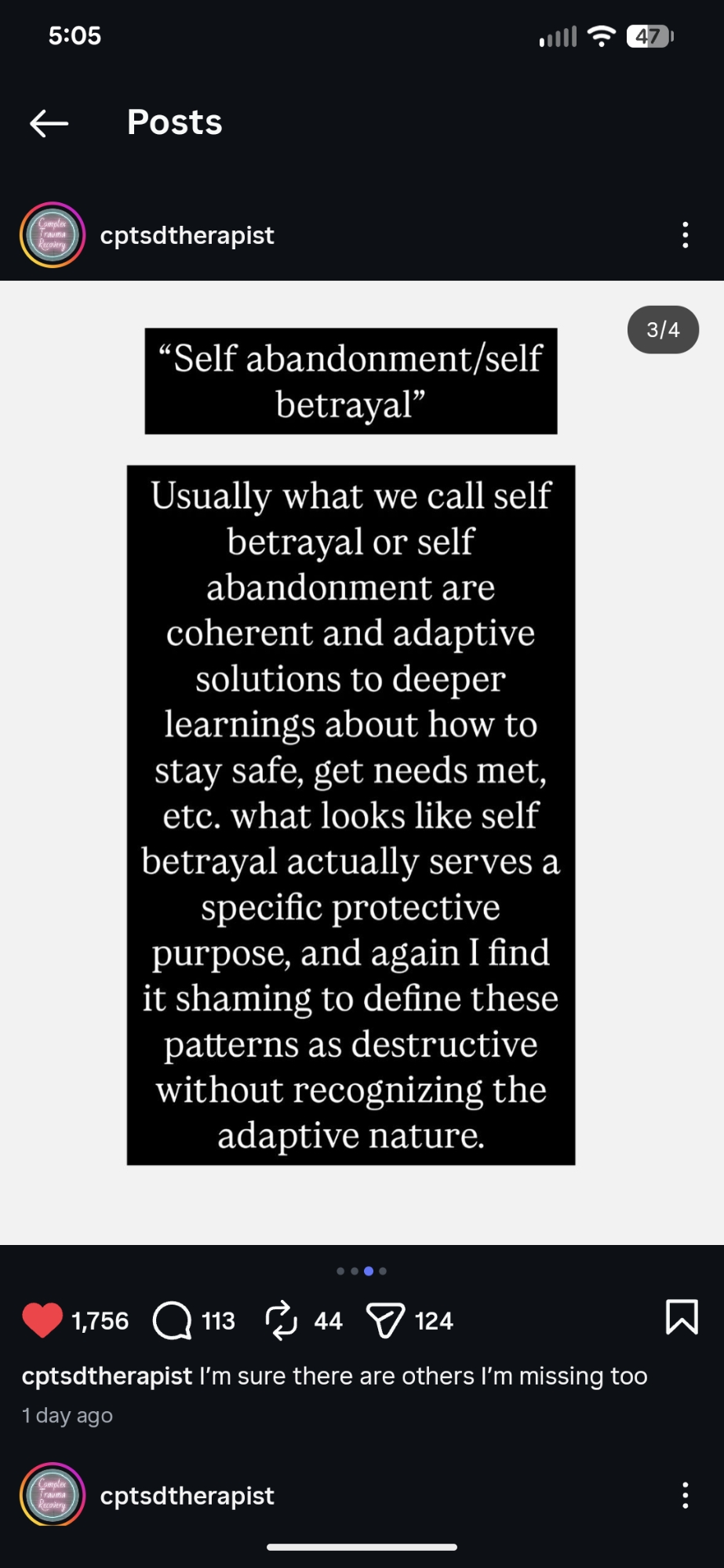Screen dimensions: 724x1568
Task: Open the top post's overflow menu
Action: [685, 235]
